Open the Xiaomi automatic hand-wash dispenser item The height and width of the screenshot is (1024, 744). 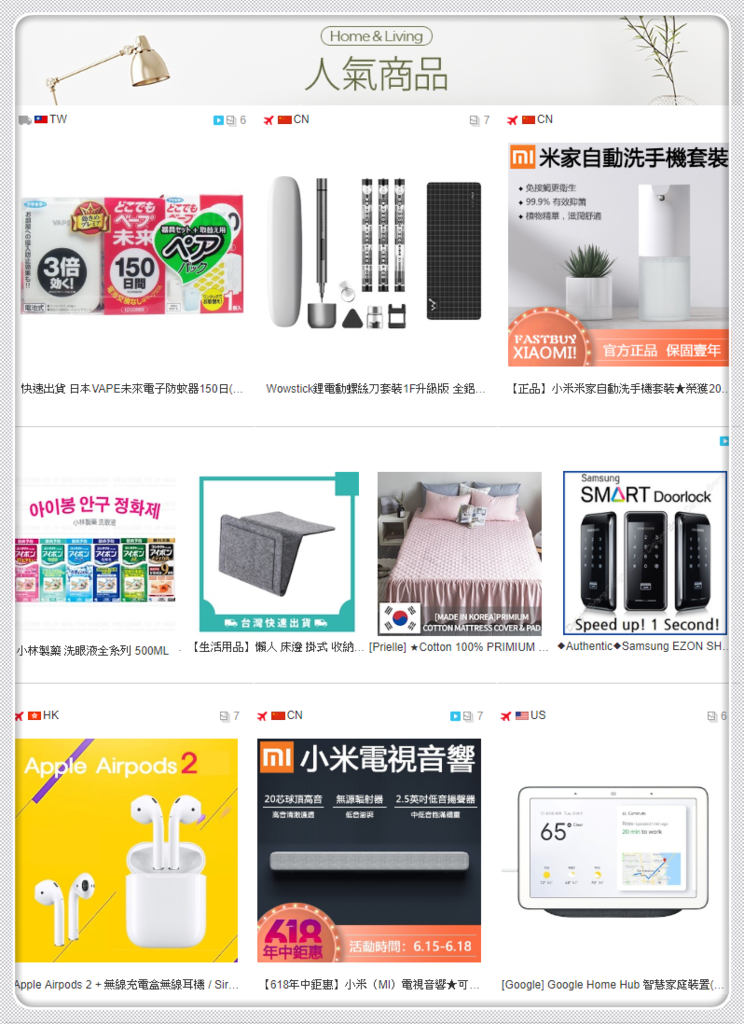pos(617,255)
